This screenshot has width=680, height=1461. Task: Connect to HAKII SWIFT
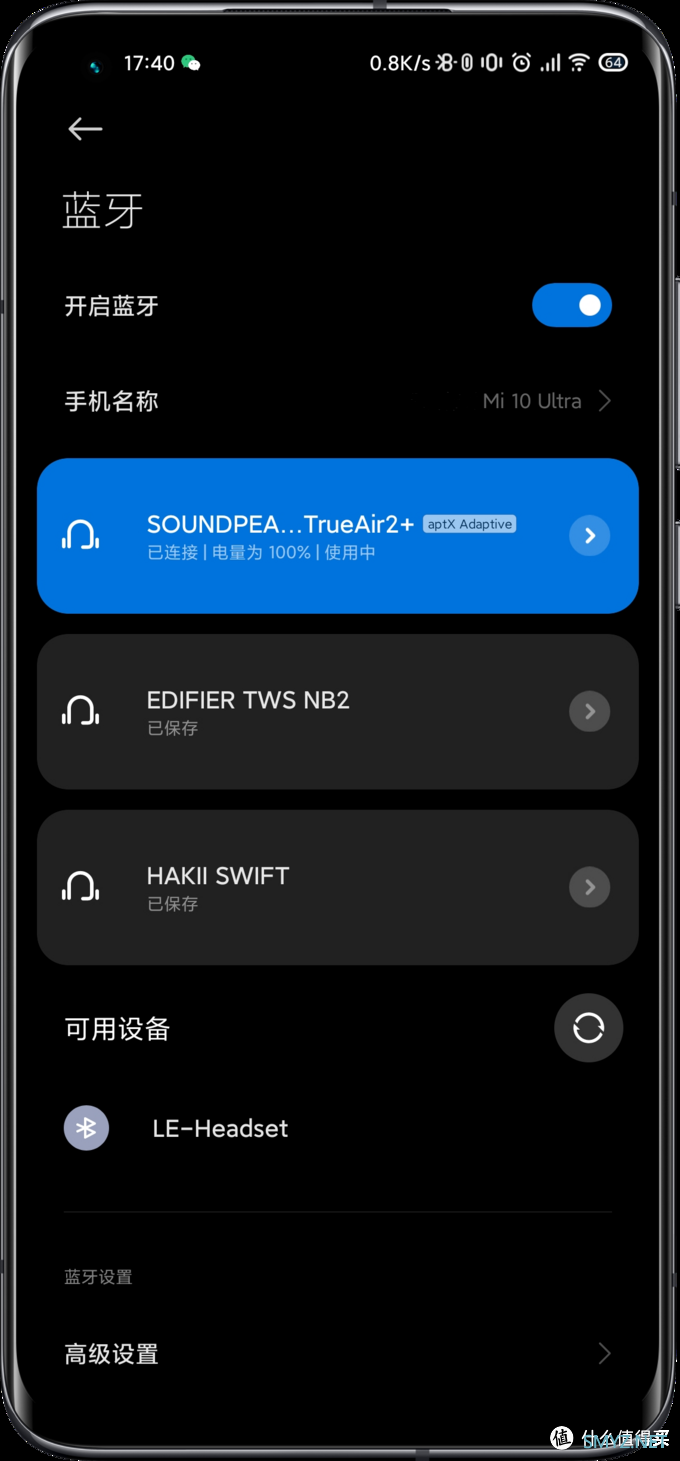[x=300, y=887]
